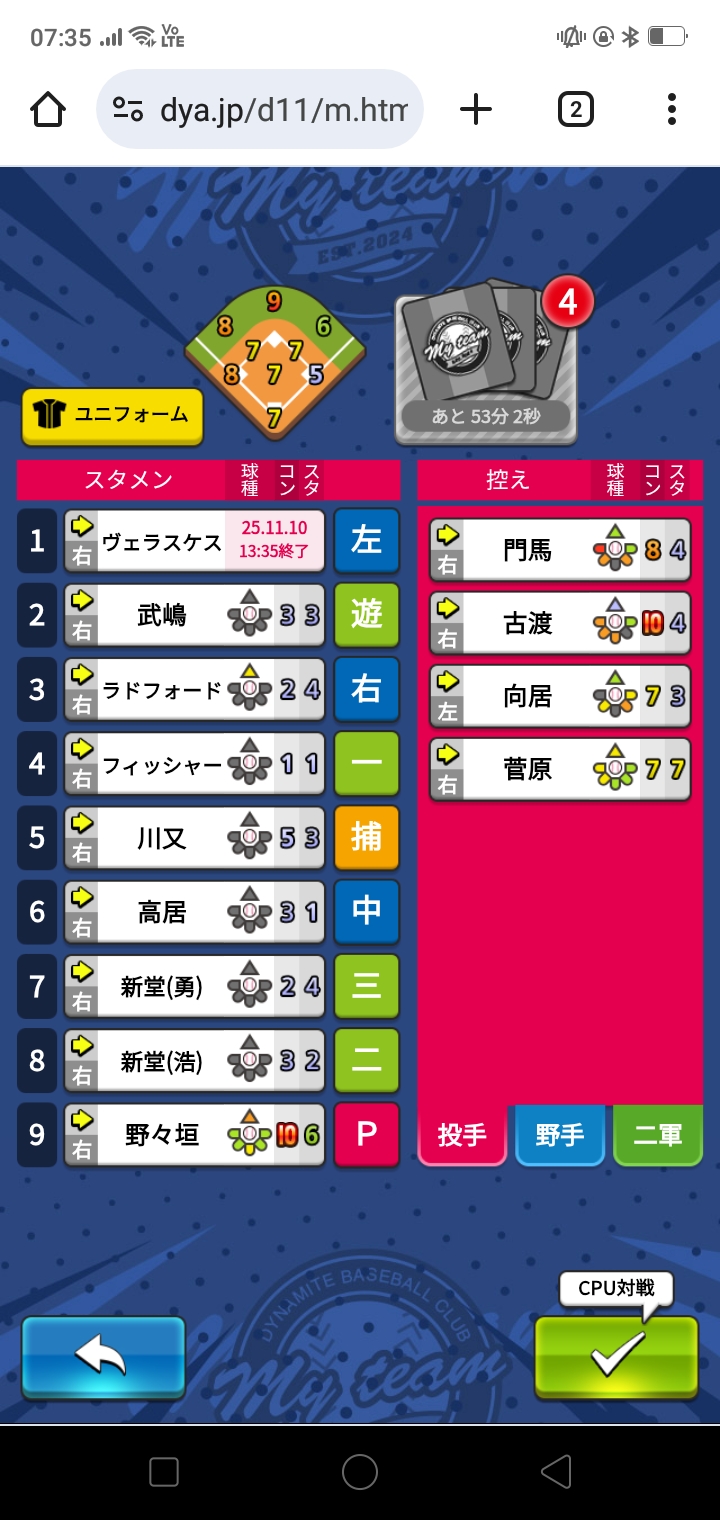Switch to the 野手 fielders tab
The width and height of the screenshot is (720, 1520).
(x=560, y=1135)
